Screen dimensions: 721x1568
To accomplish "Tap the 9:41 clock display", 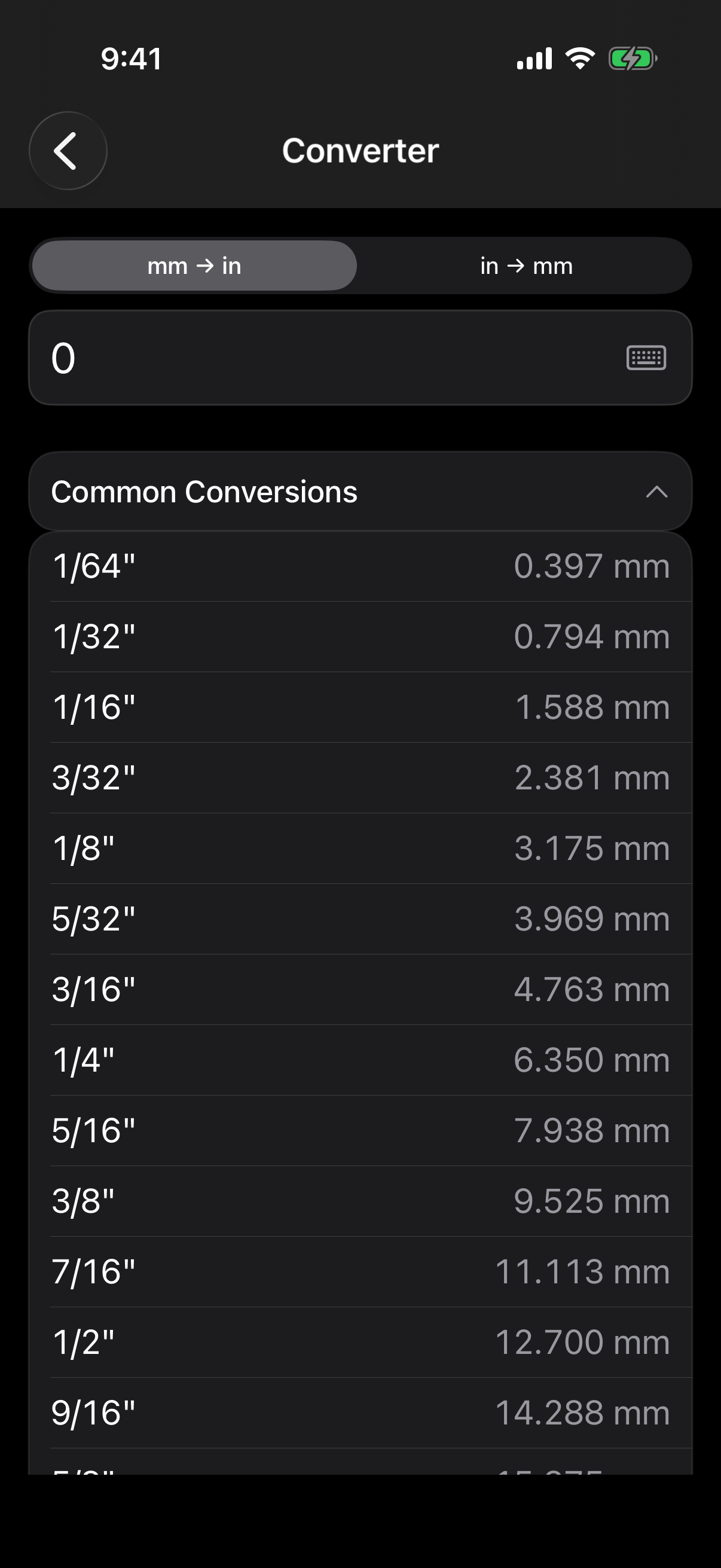I will tap(131, 58).
